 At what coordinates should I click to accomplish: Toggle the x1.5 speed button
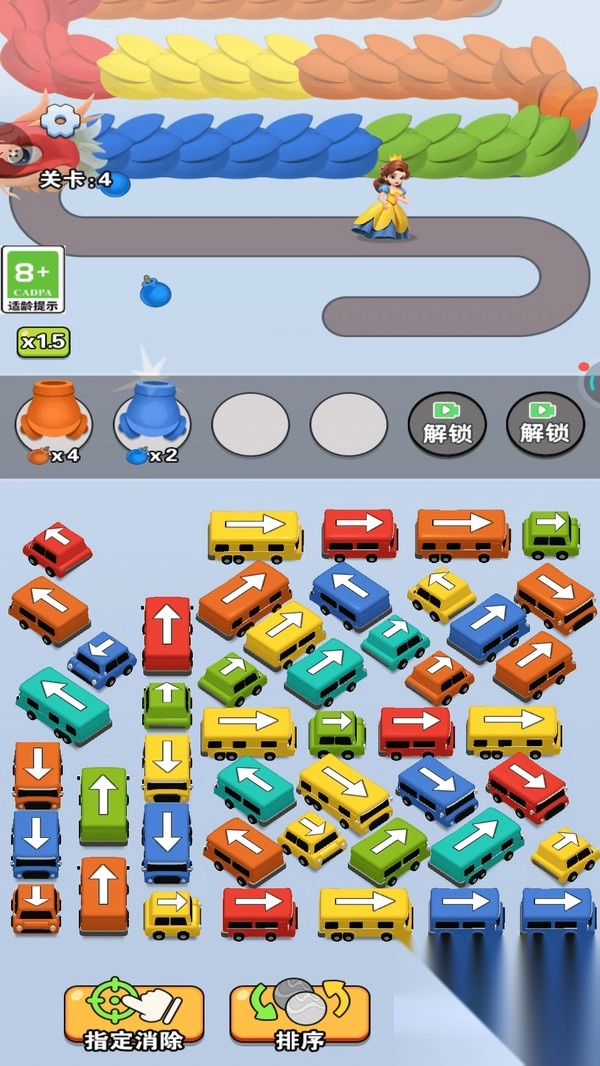coord(43,341)
